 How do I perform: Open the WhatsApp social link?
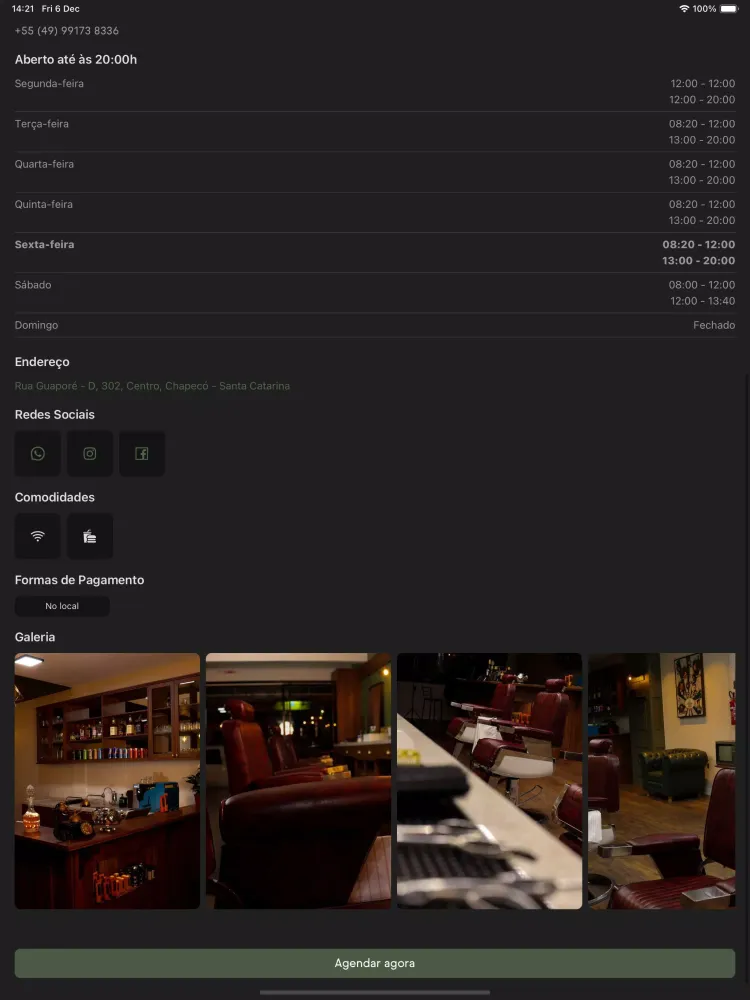38,454
